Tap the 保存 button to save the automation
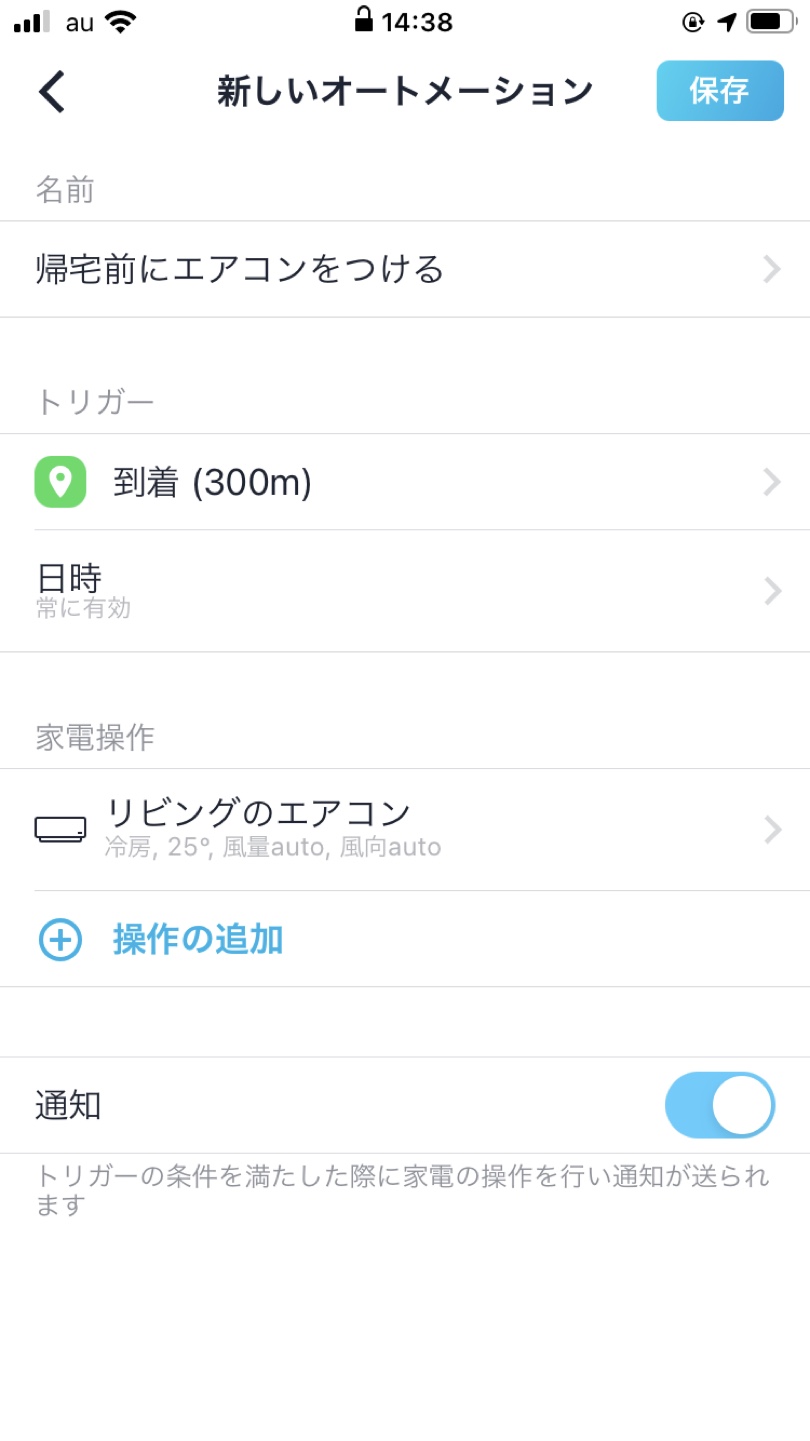Image resolution: width=810 pixels, height=1441 pixels. click(x=720, y=91)
